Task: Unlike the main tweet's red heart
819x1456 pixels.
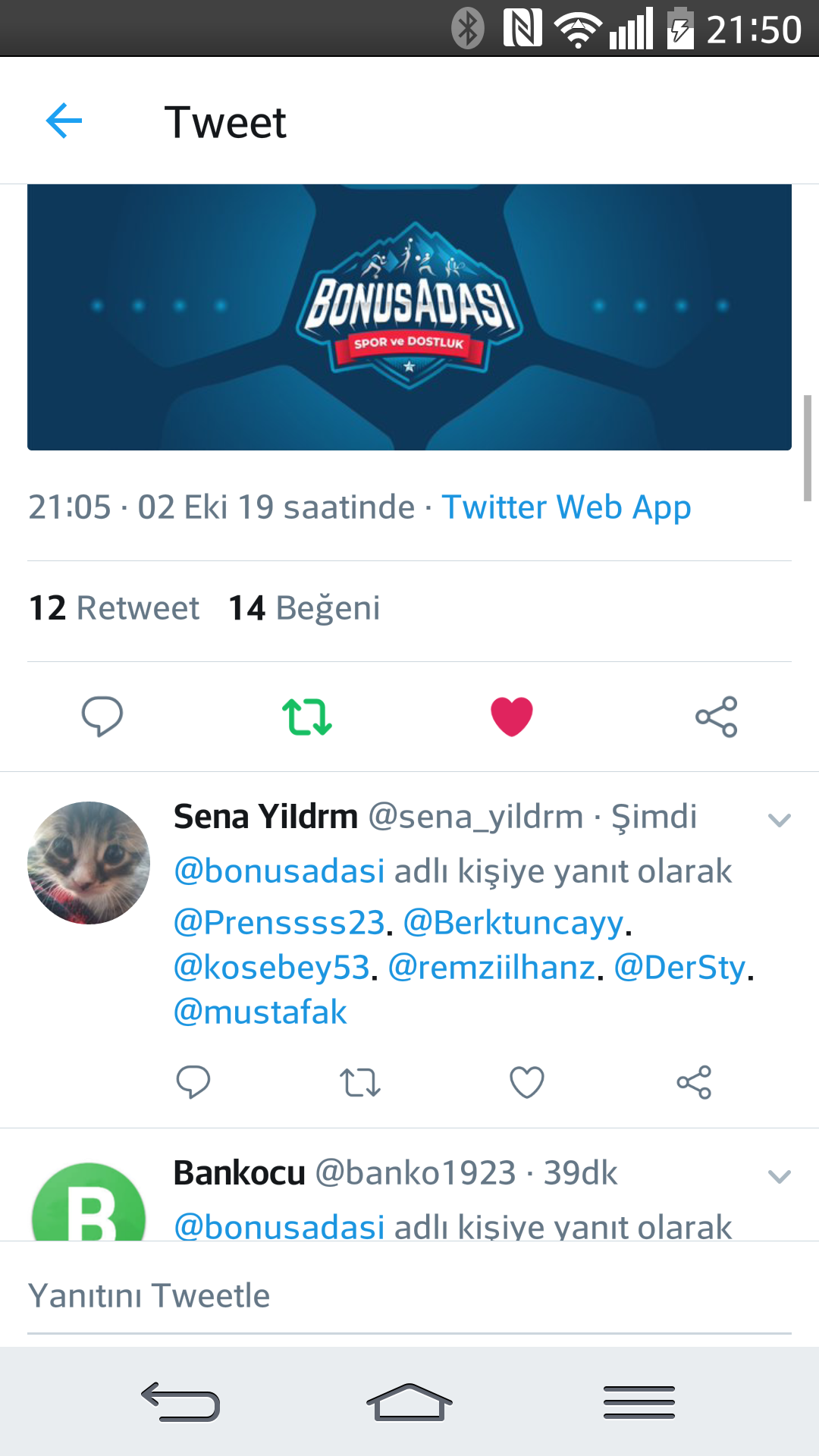Action: (512, 716)
